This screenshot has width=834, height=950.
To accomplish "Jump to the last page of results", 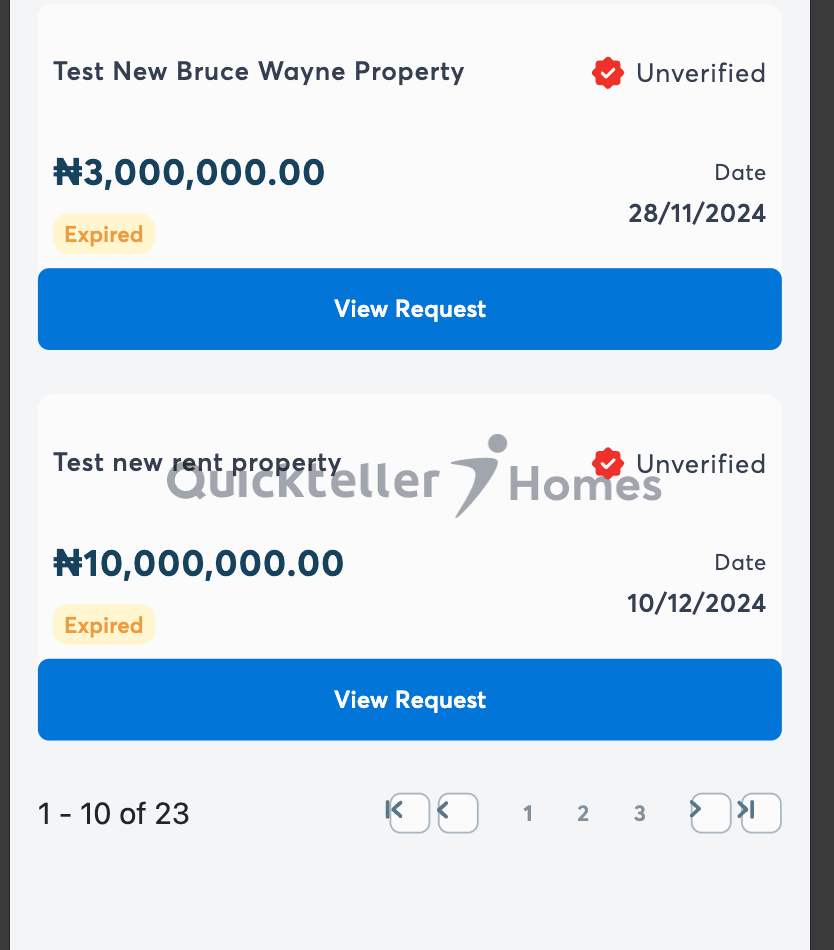I will (760, 812).
